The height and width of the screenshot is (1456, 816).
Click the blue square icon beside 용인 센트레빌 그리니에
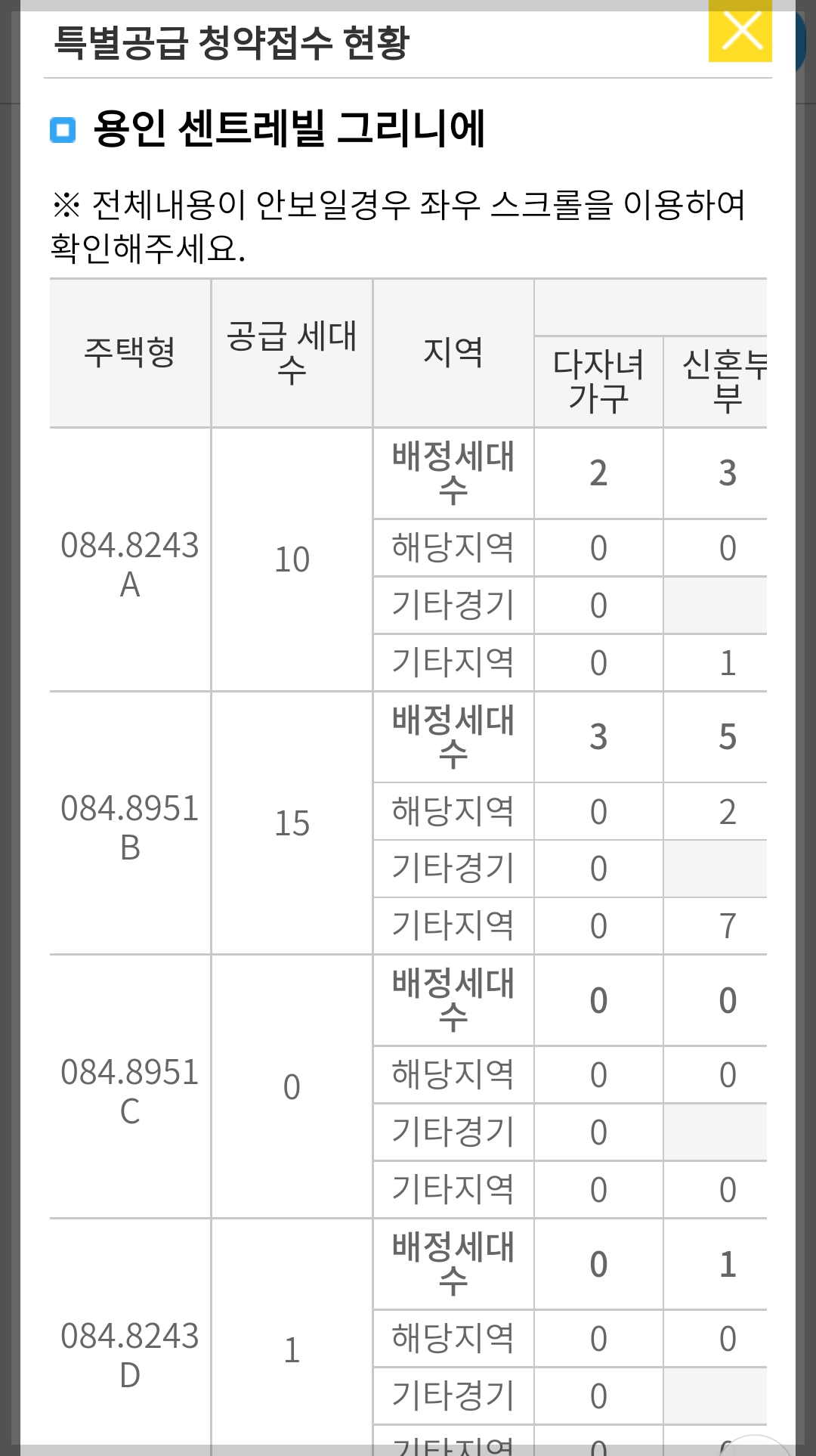63,132
